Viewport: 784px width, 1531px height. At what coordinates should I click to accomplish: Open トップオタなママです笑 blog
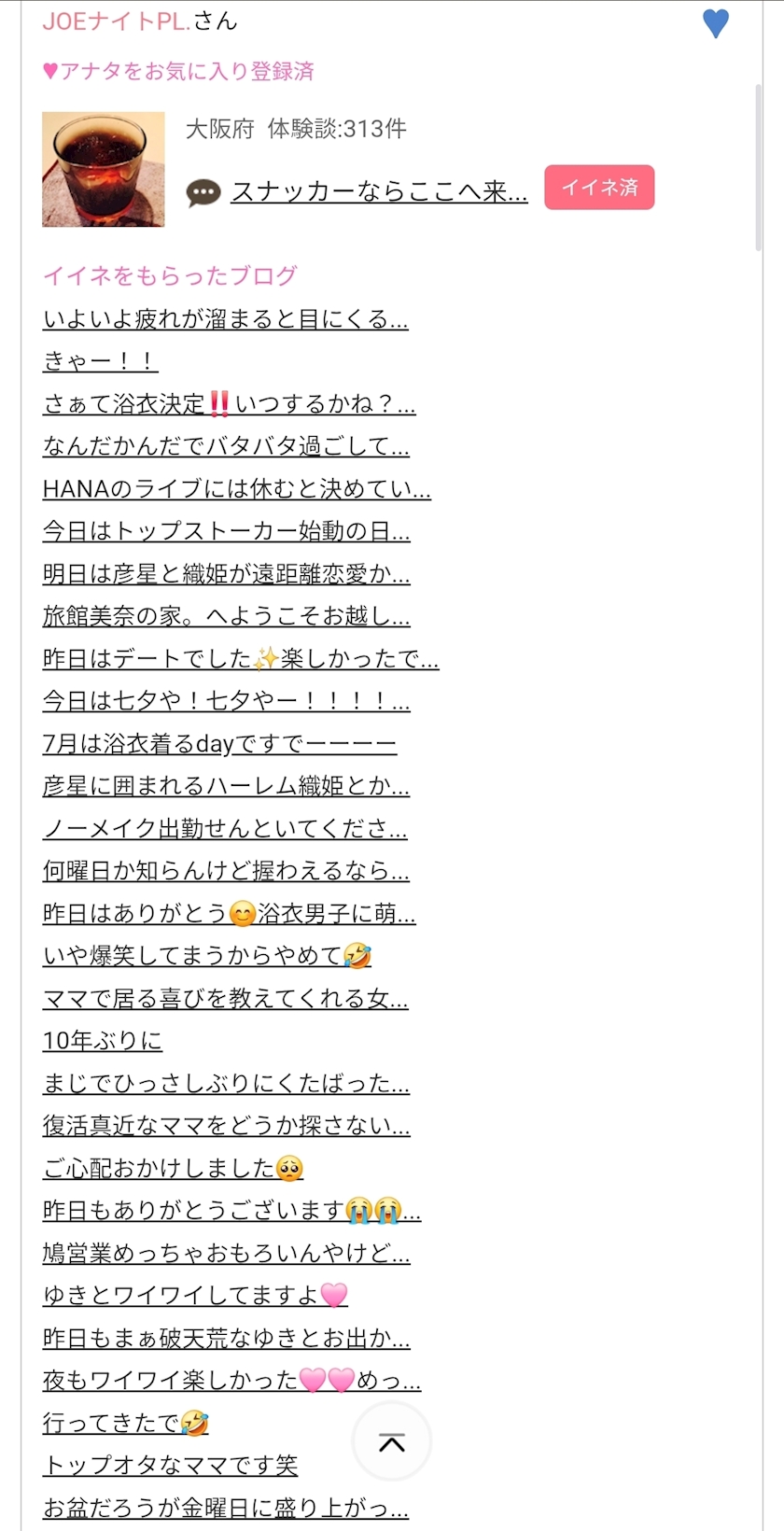tap(170, 1466)
